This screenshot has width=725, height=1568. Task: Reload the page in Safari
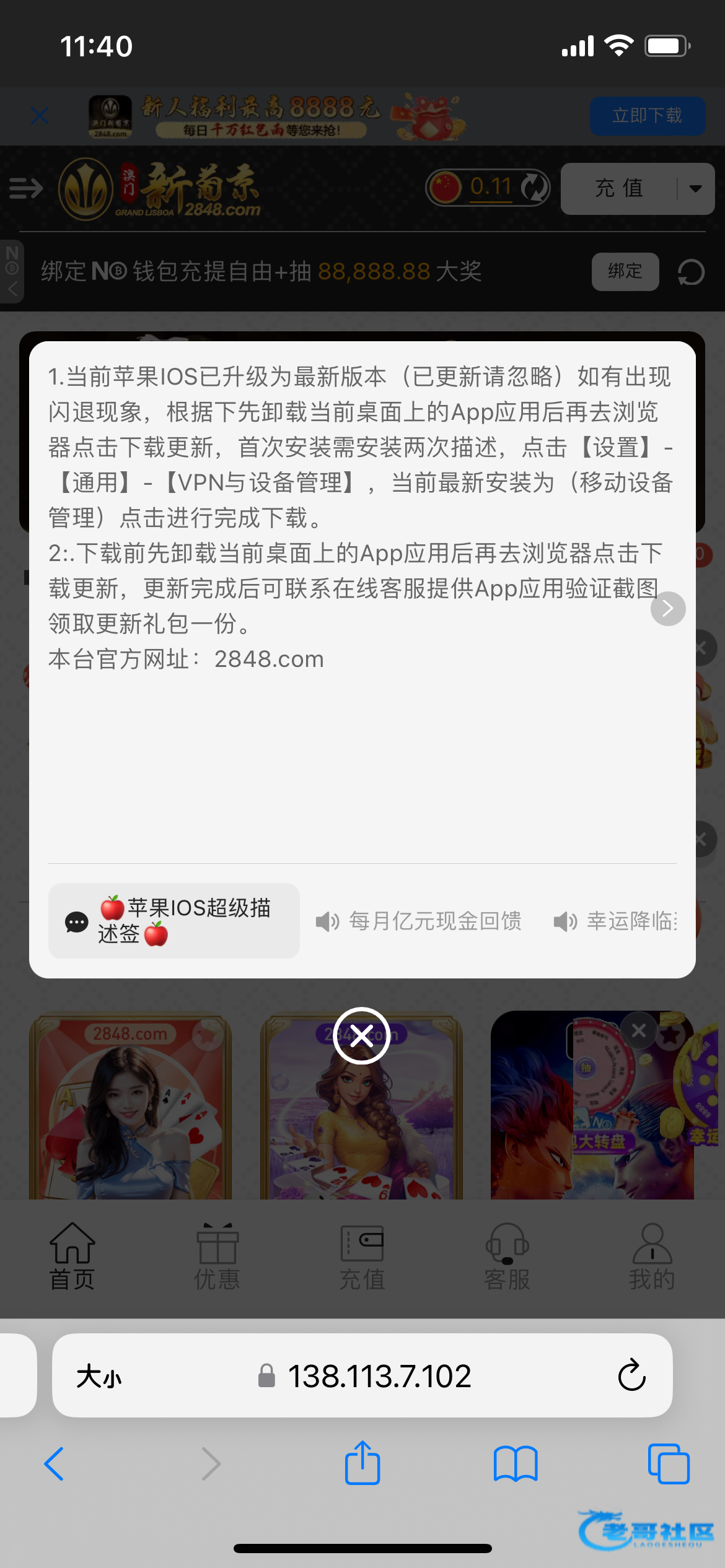631,1375
